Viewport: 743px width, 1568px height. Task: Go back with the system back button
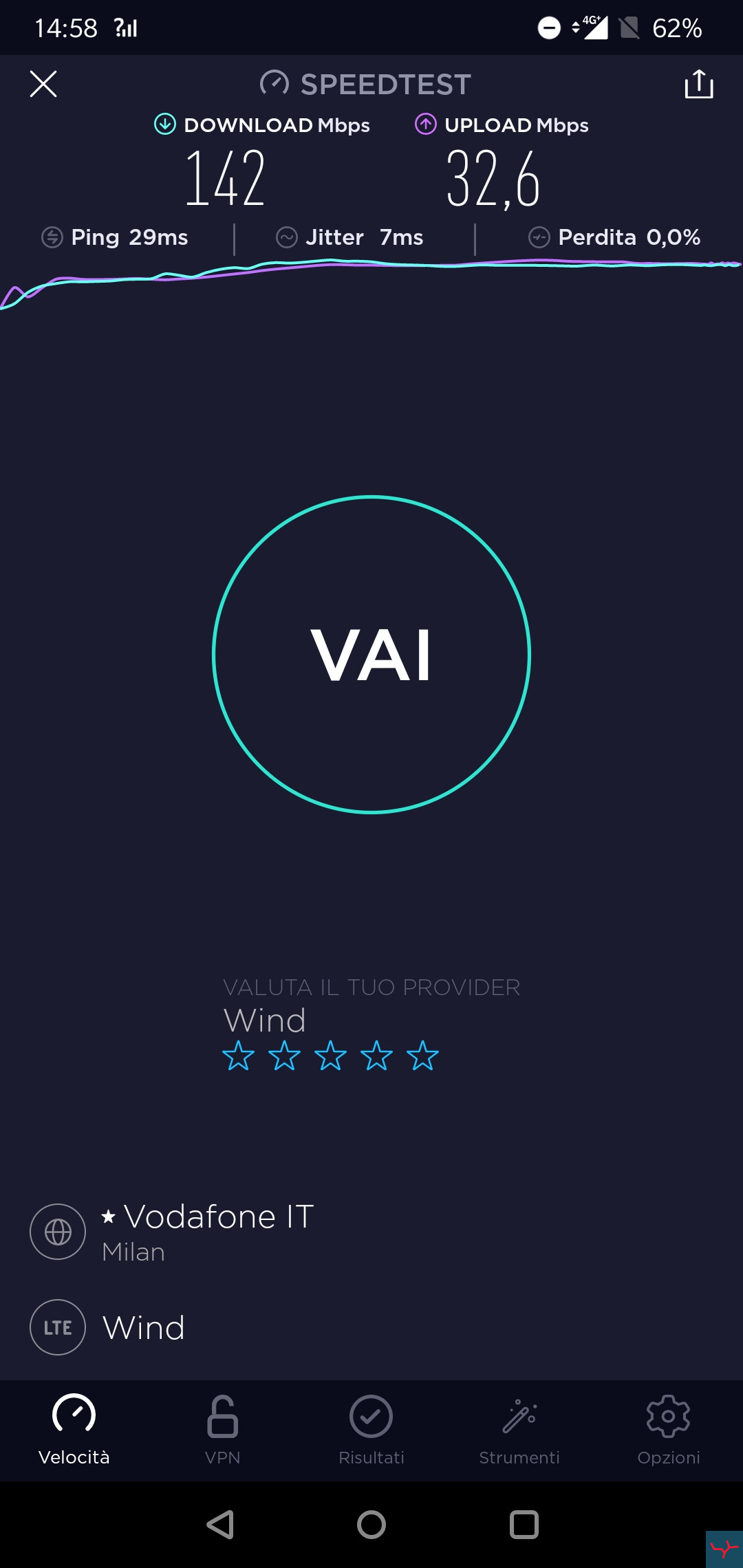point(221,1525)
